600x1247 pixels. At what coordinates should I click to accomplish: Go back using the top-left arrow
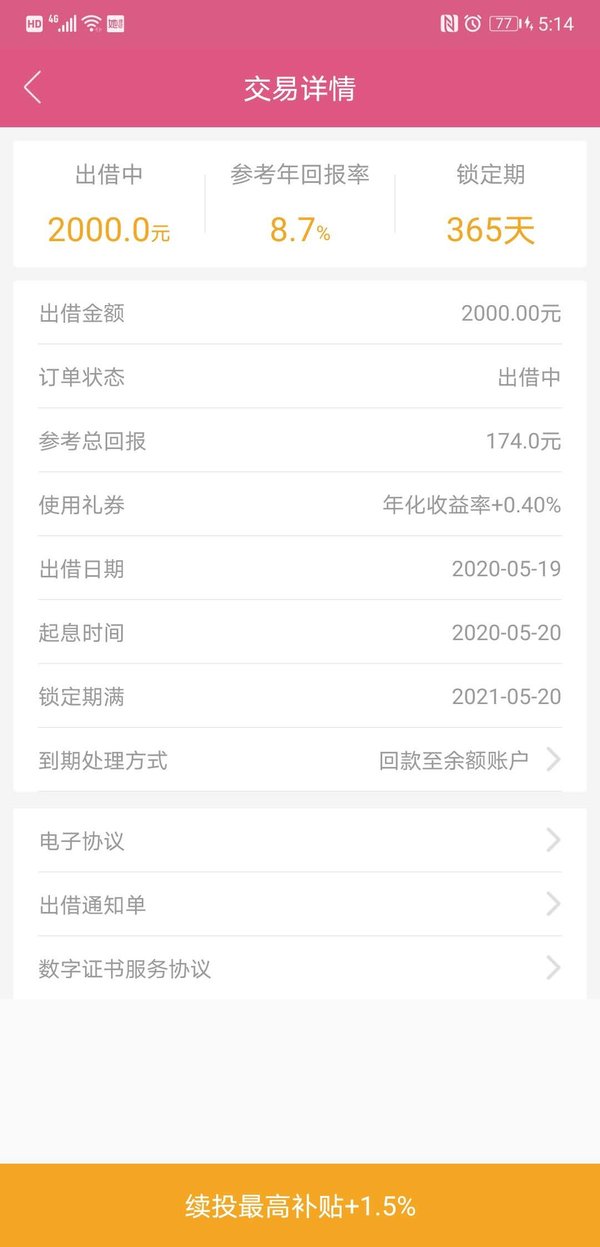[x=33, y=88]
